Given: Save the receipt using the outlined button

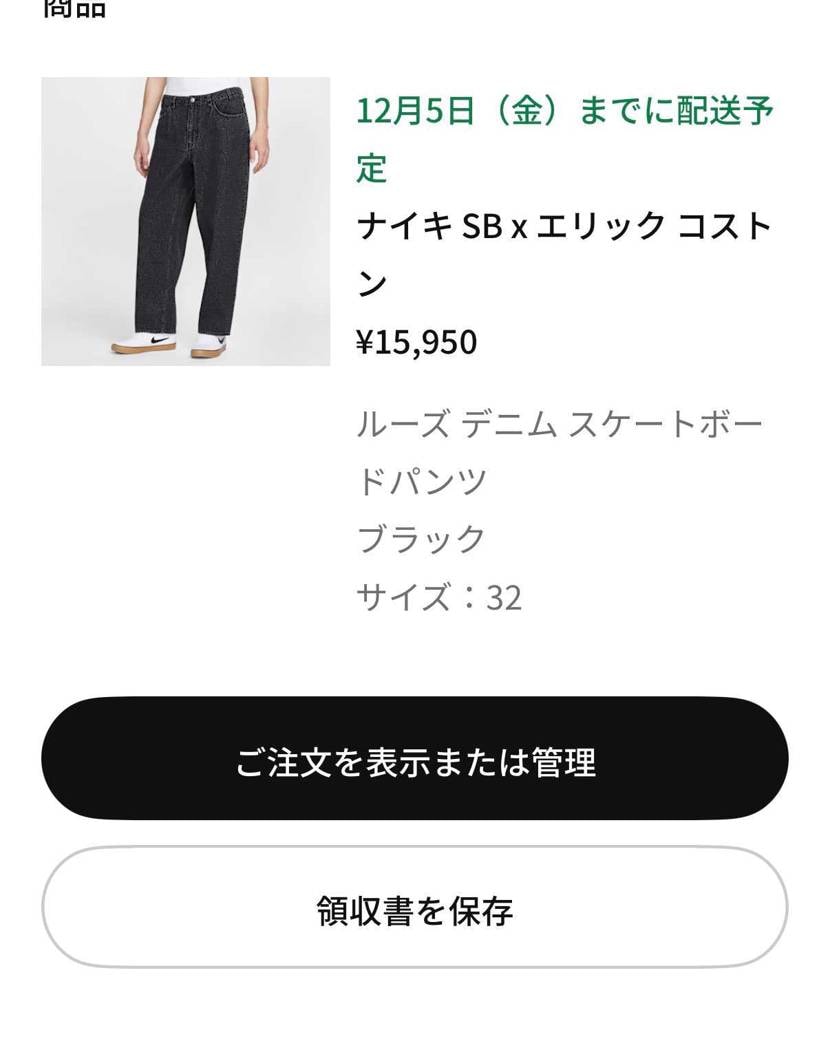Looking at the screenshot, I should click(415, 911).
